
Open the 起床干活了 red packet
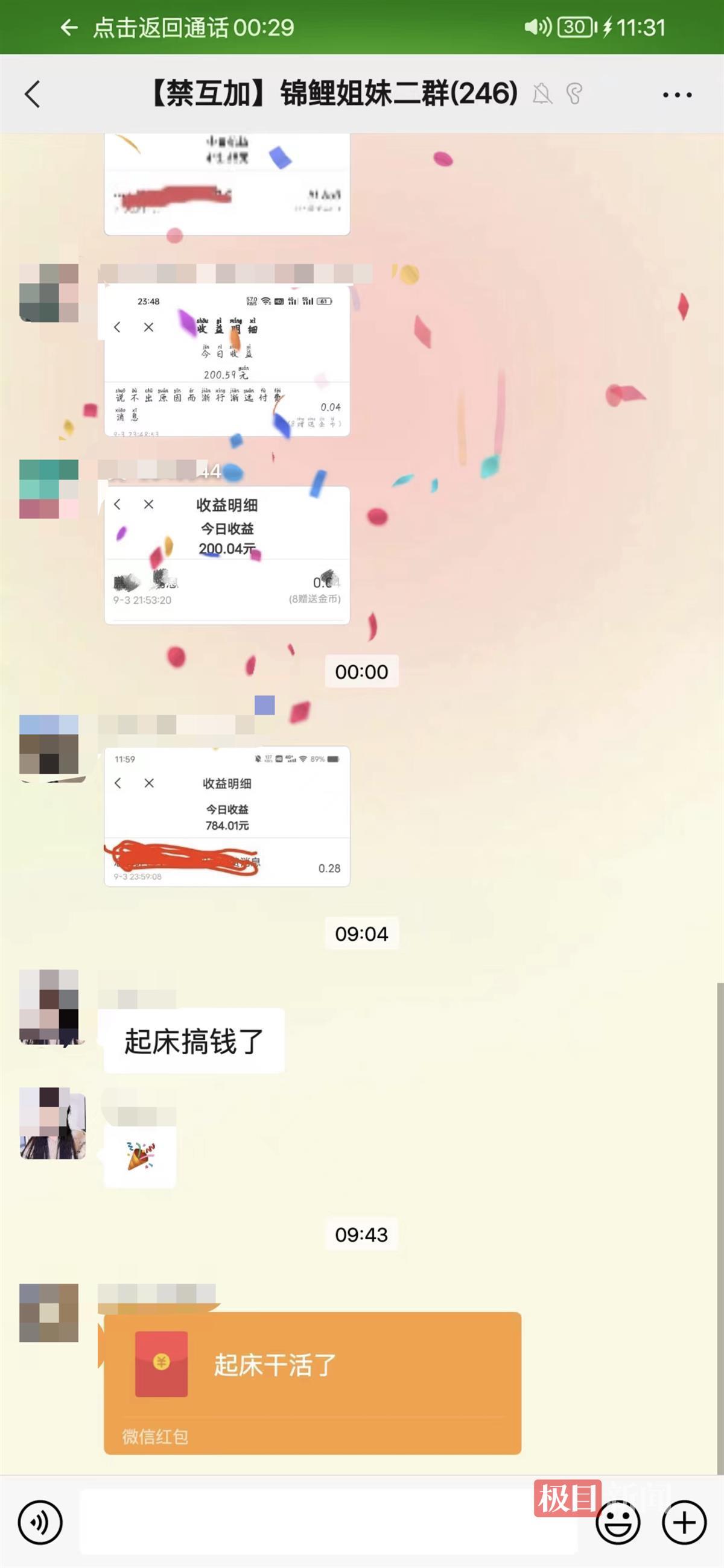point(312,1382)
